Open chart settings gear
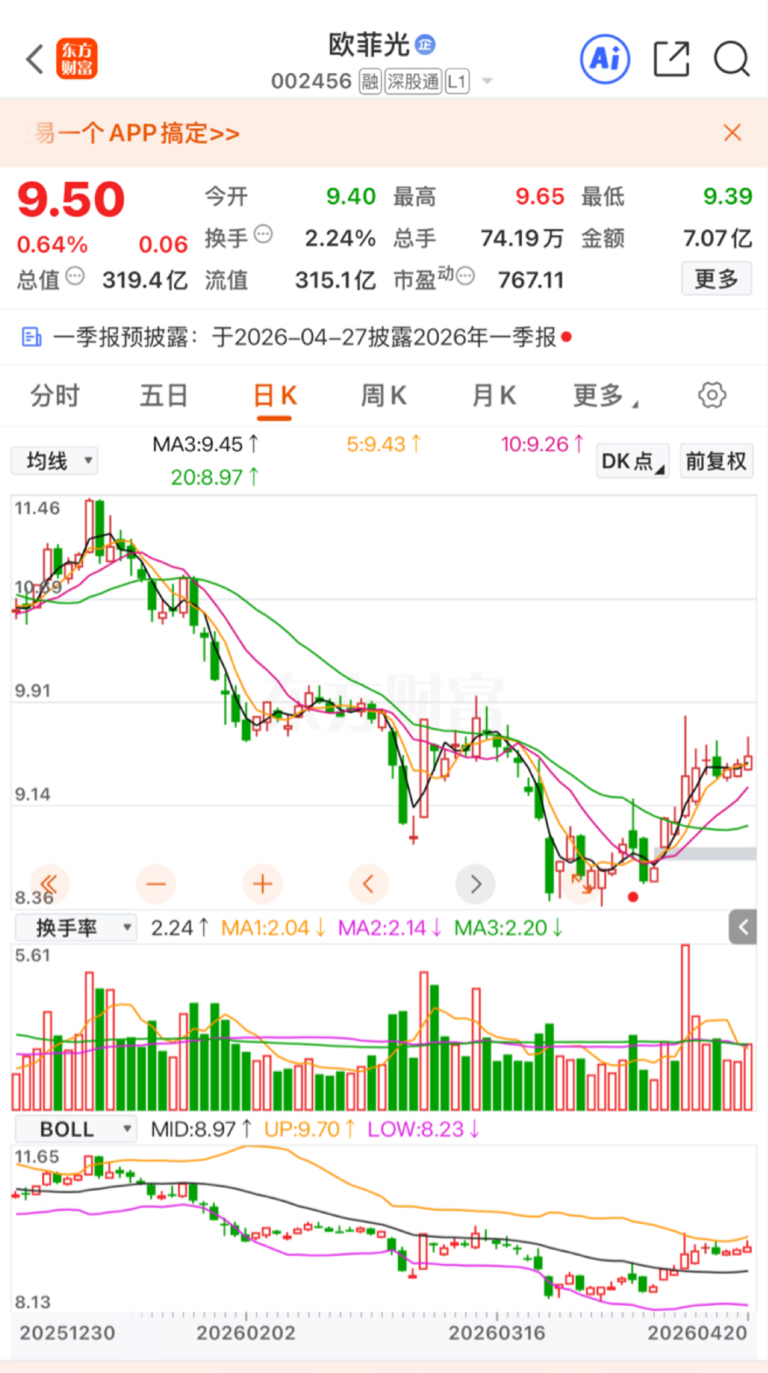This screenshot has width=768, height=1373. 712,396
